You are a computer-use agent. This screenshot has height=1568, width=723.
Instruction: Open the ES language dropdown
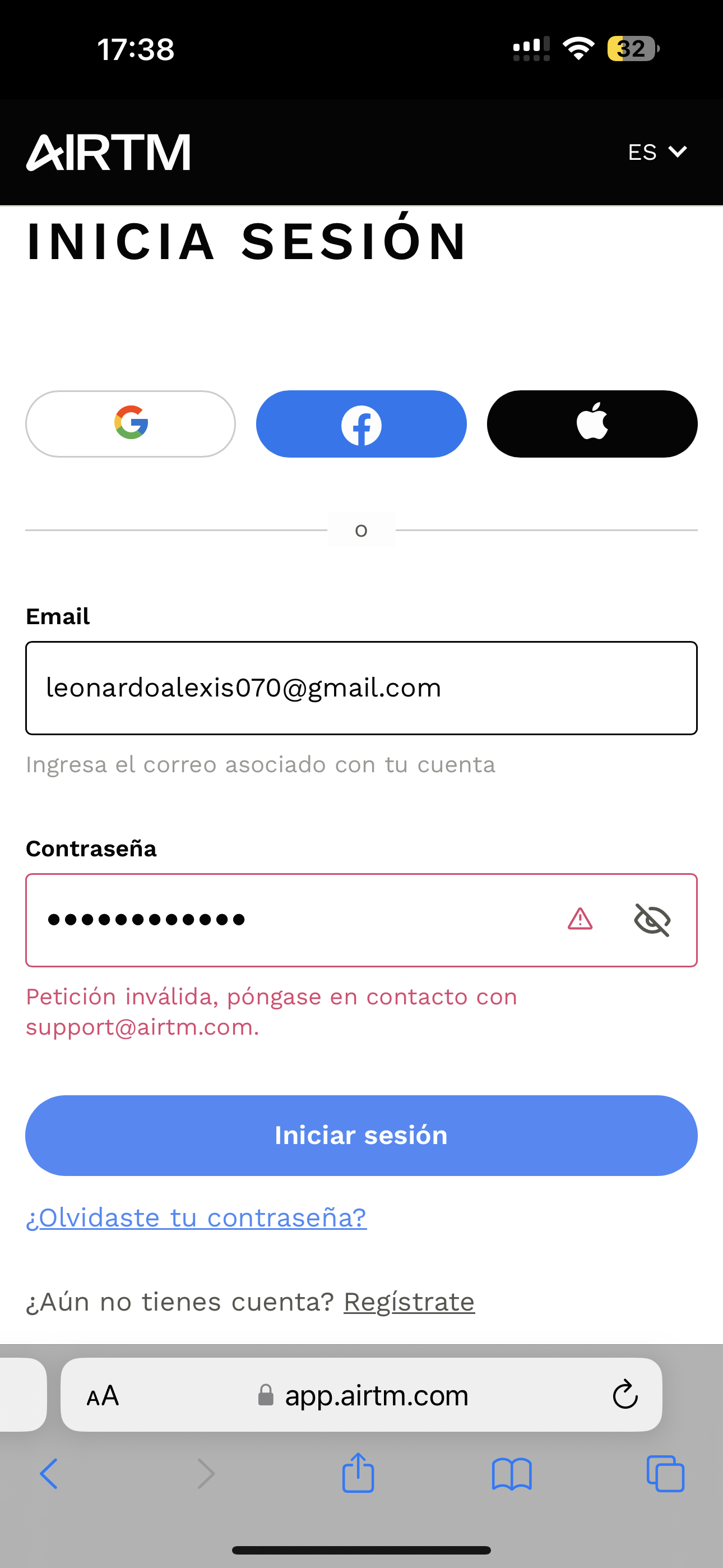click(657, 151)
